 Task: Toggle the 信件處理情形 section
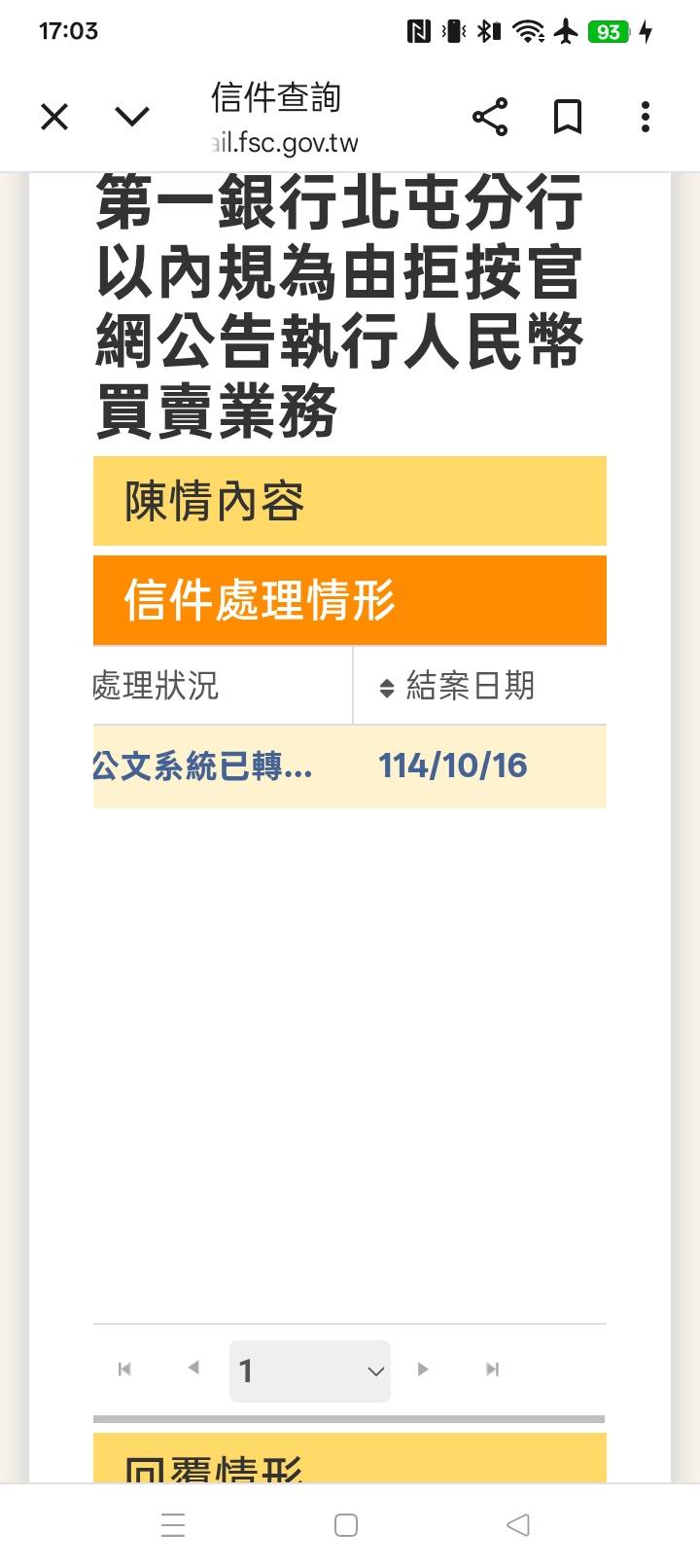[350, 600]
